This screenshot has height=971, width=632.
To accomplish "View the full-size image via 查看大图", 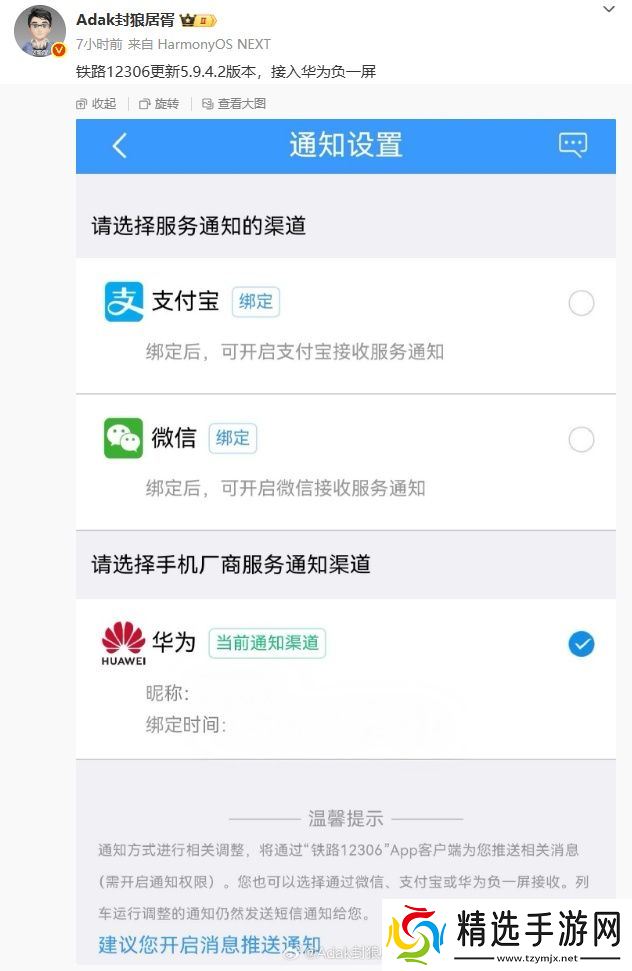I will pos(234,104).
